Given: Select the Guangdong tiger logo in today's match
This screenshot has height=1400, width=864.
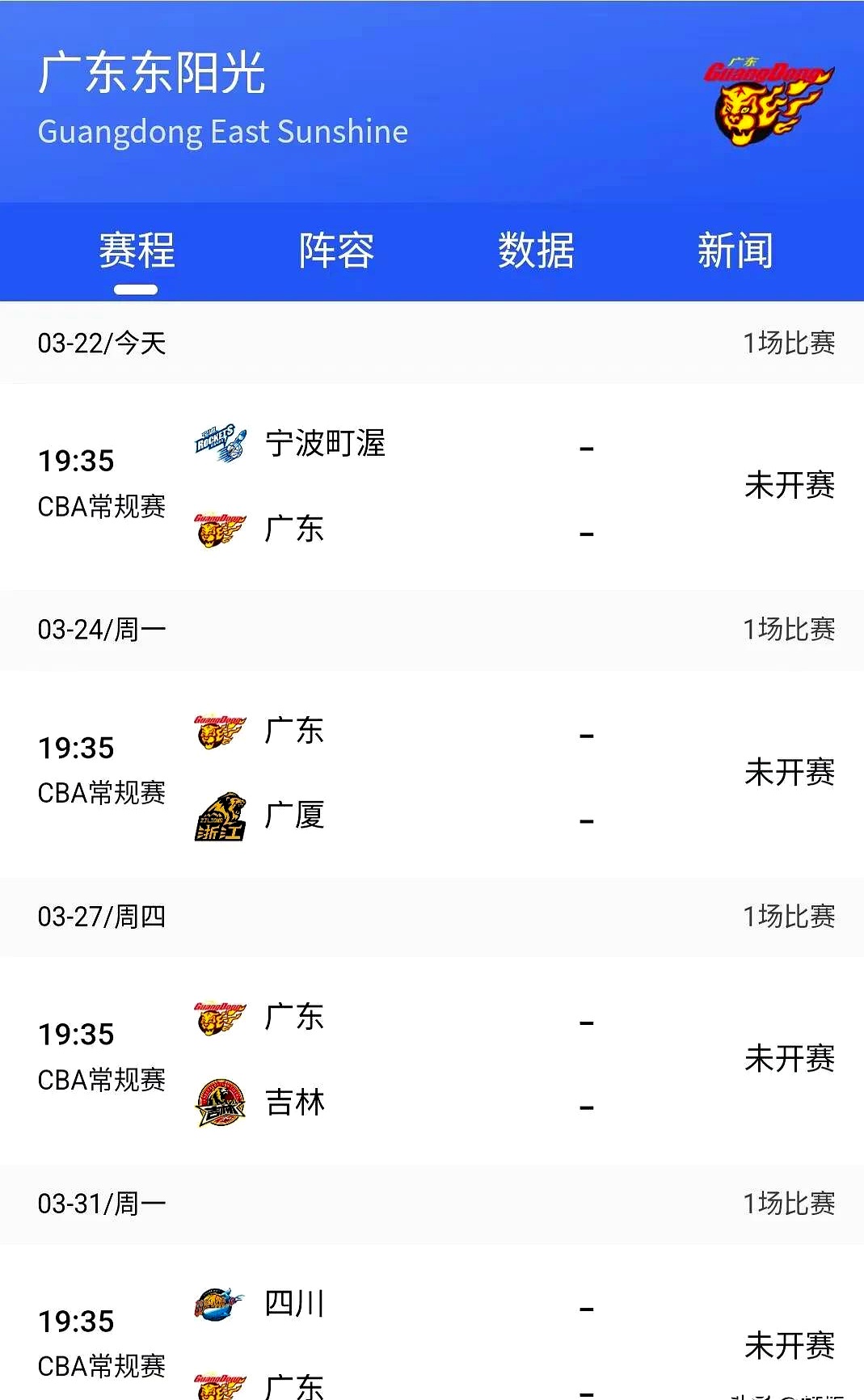Looking at the screenshot, I should (218, 529).
